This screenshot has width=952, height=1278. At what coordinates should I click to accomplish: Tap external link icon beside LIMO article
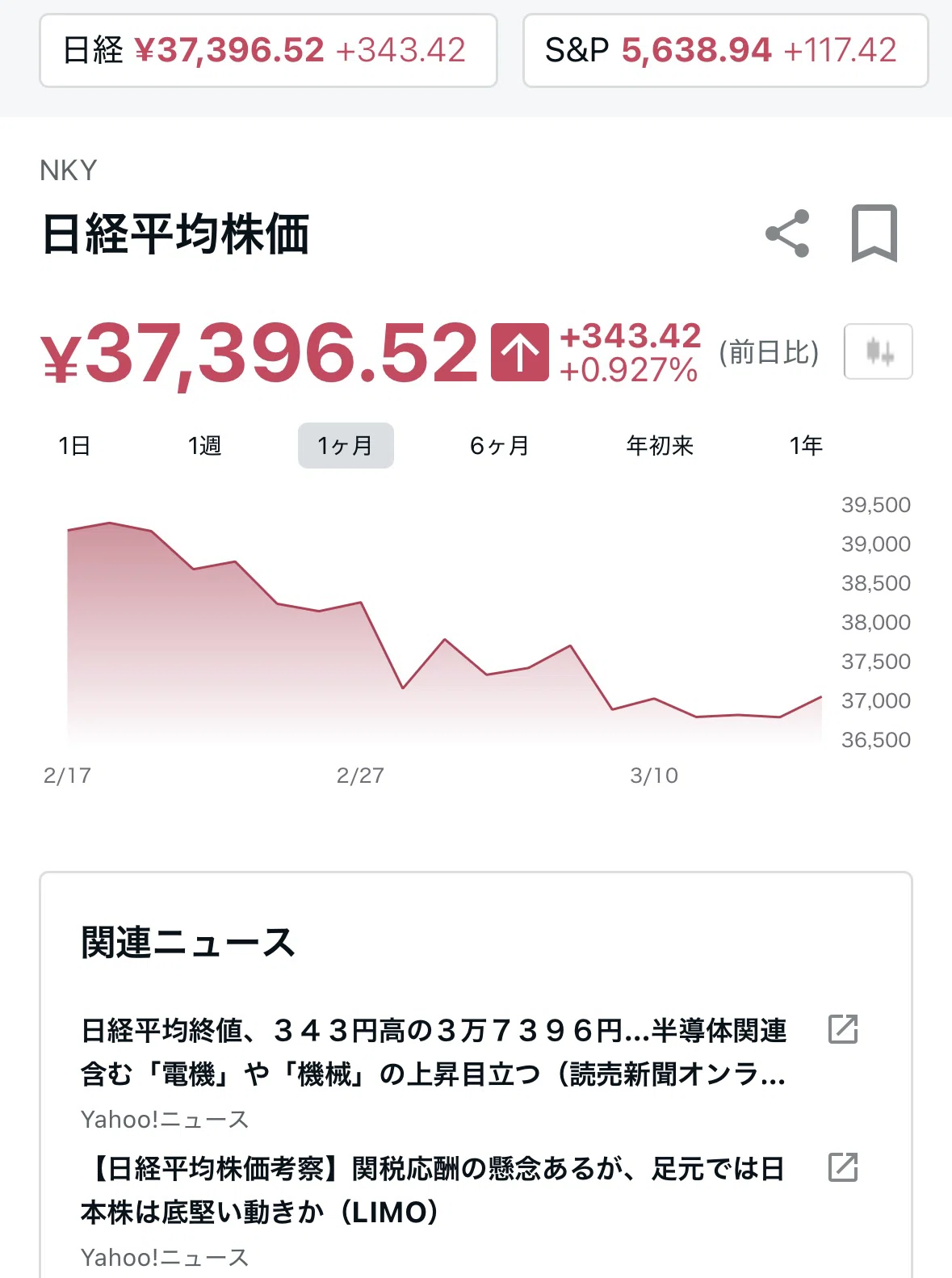coord(843,1167)
